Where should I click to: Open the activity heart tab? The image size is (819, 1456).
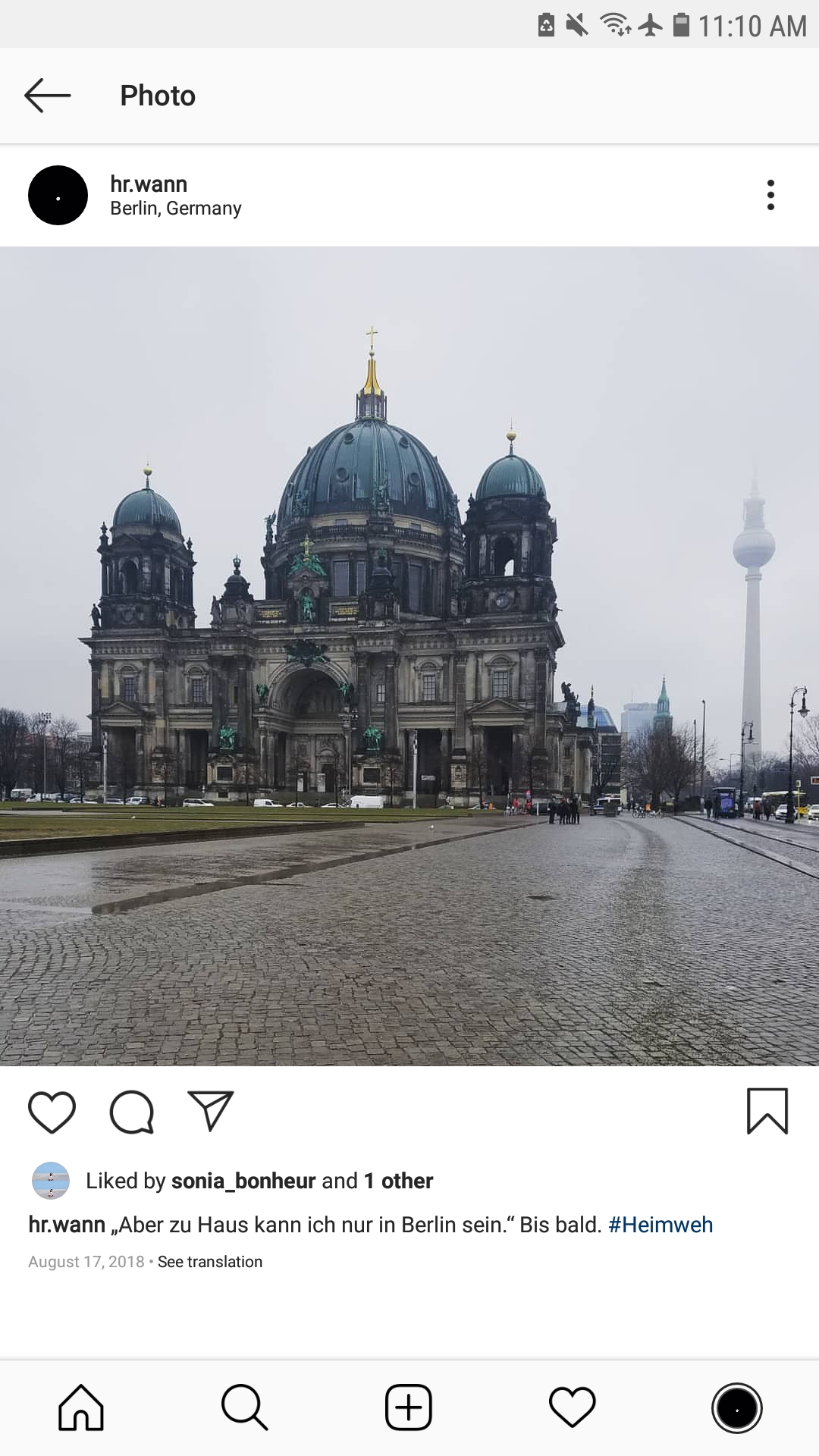(x=572, y=1407)
